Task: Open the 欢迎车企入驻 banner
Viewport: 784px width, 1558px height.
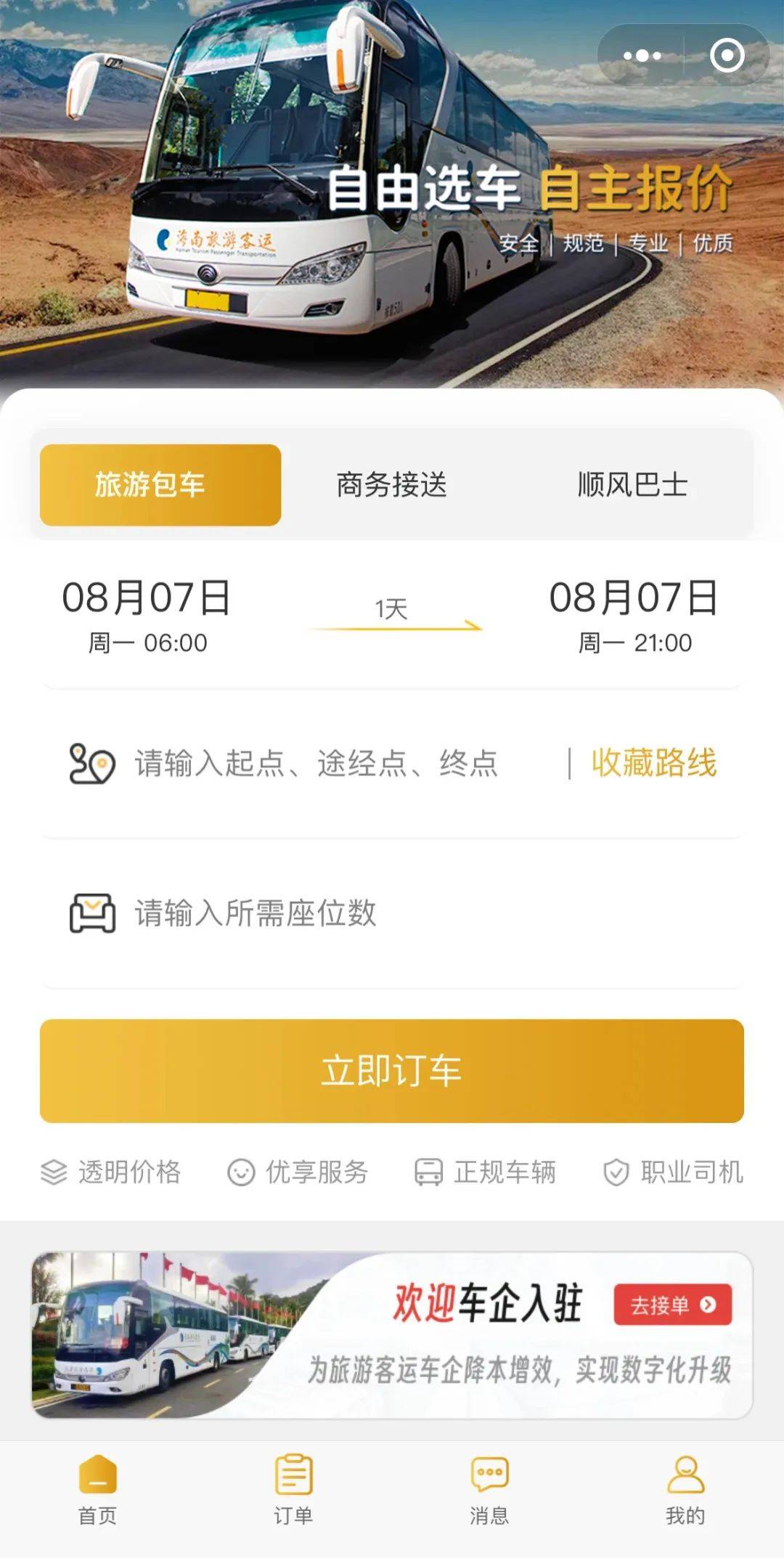Action: click(x=392, y=1334)
